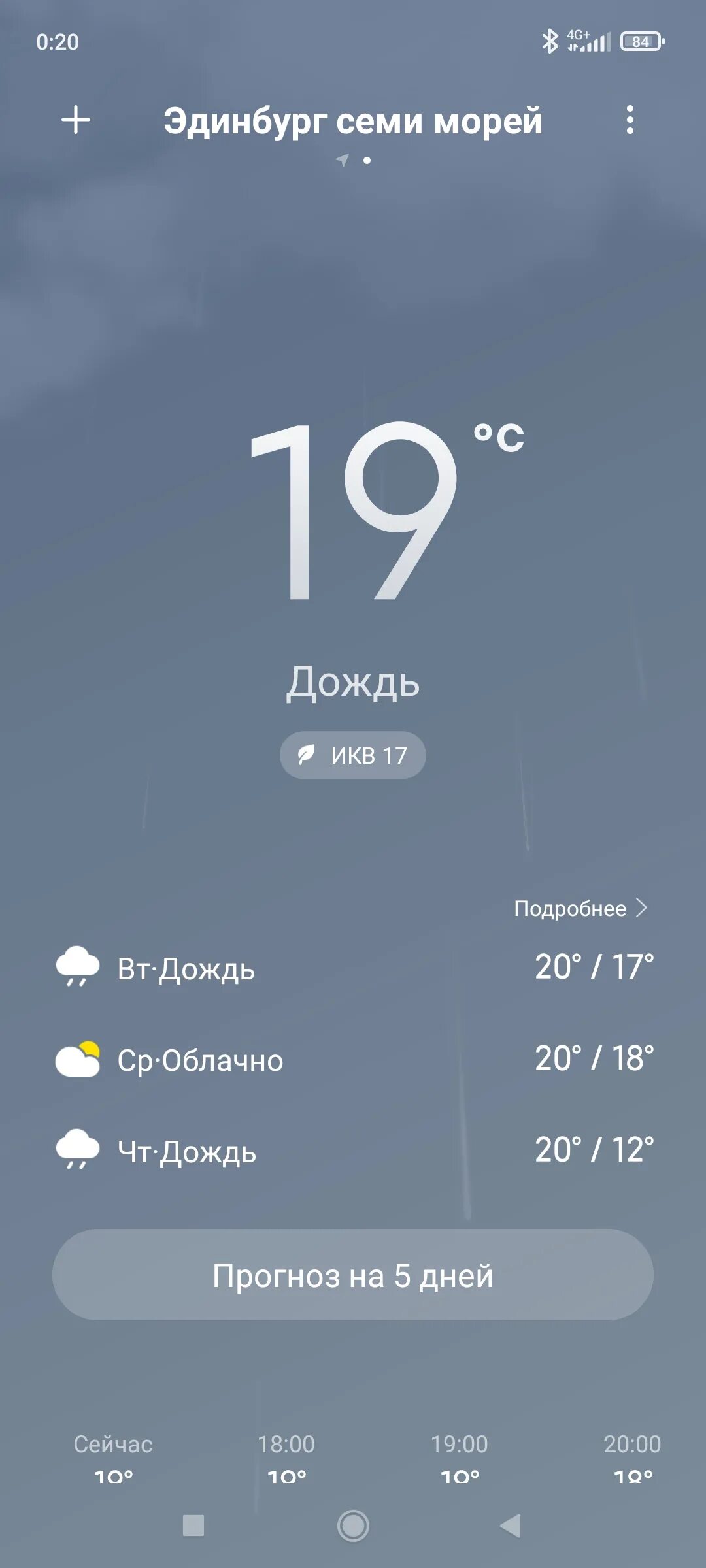Go back using the system back button
Screen dimensions: 706x1568
point(511,1526)
